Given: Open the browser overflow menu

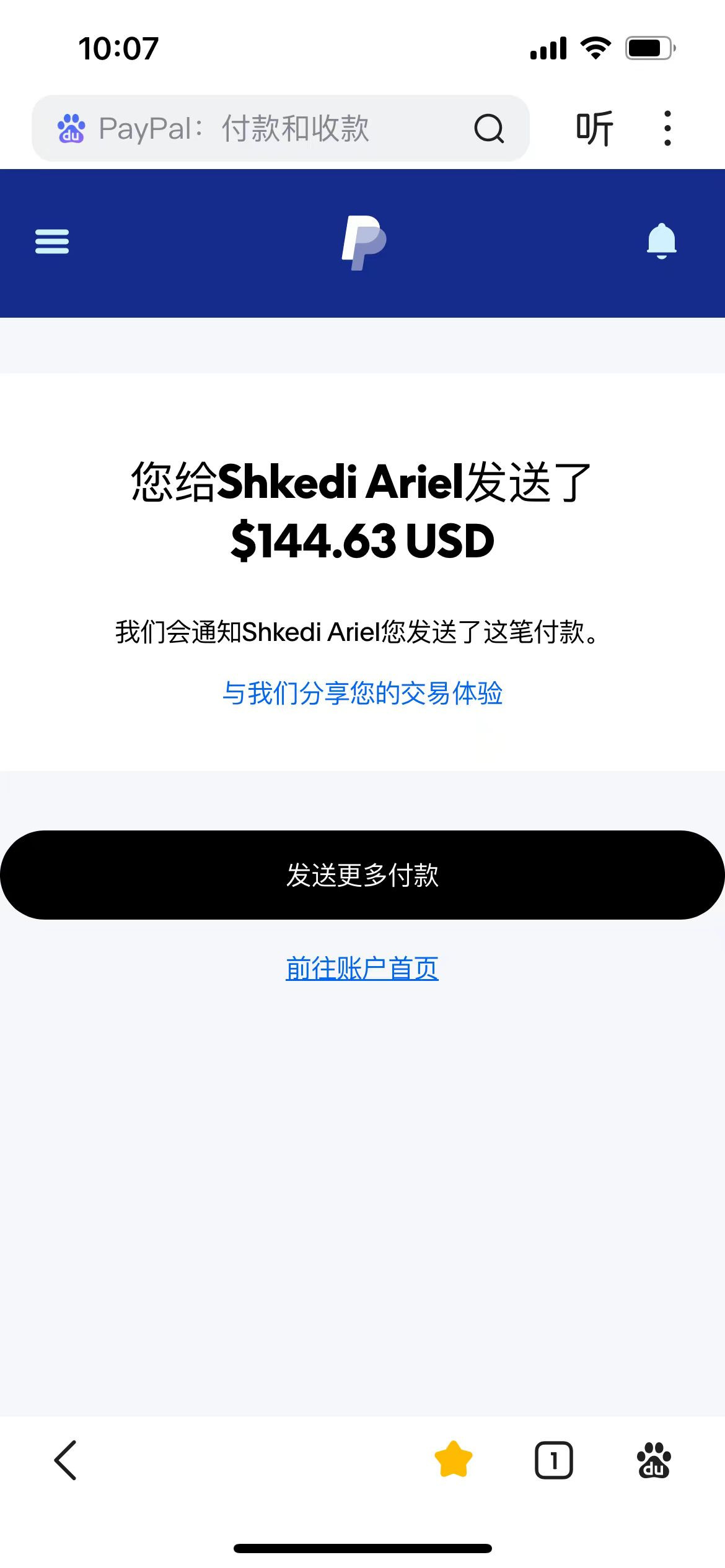Looking at the screenshot, I should coord(667,129).
